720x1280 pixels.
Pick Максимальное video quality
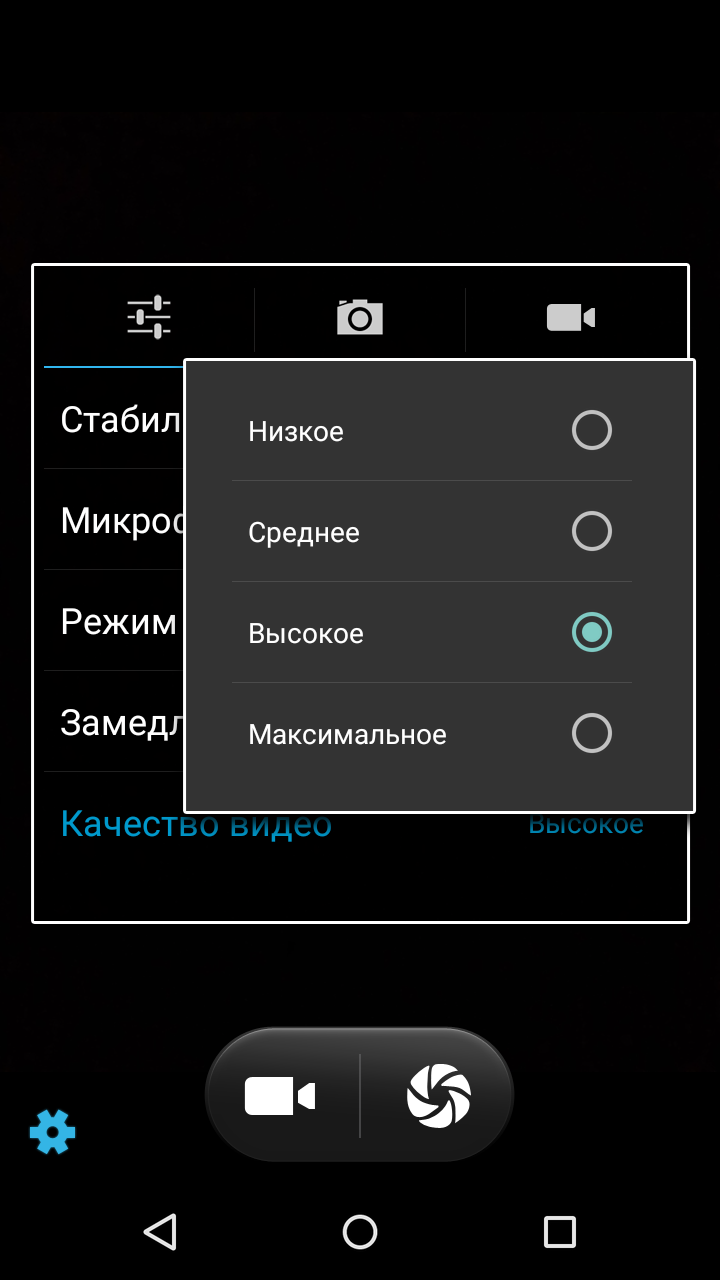point(432,734)
